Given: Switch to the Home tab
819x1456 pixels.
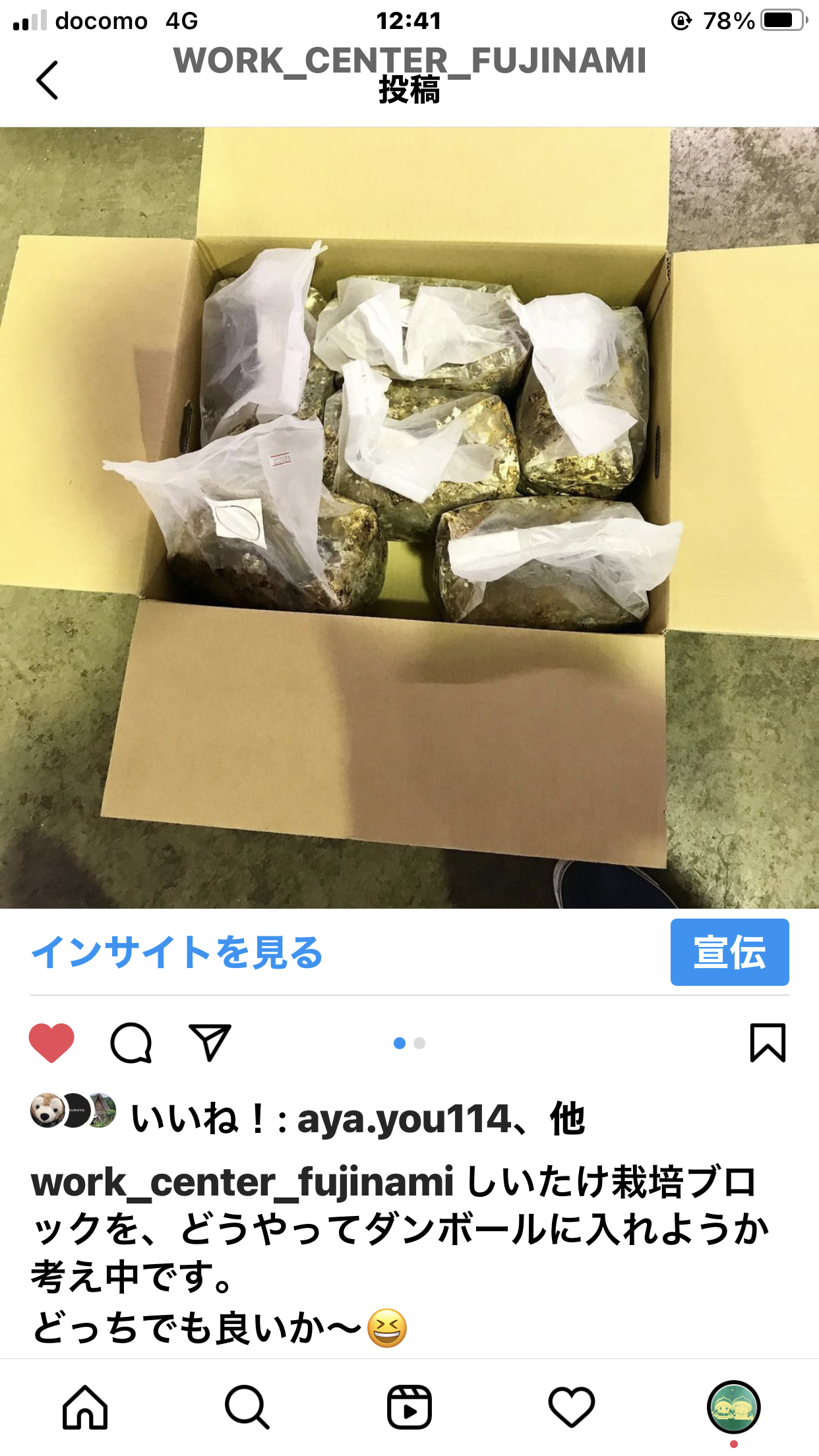Looking at the screenshot, I should 85,1407.
